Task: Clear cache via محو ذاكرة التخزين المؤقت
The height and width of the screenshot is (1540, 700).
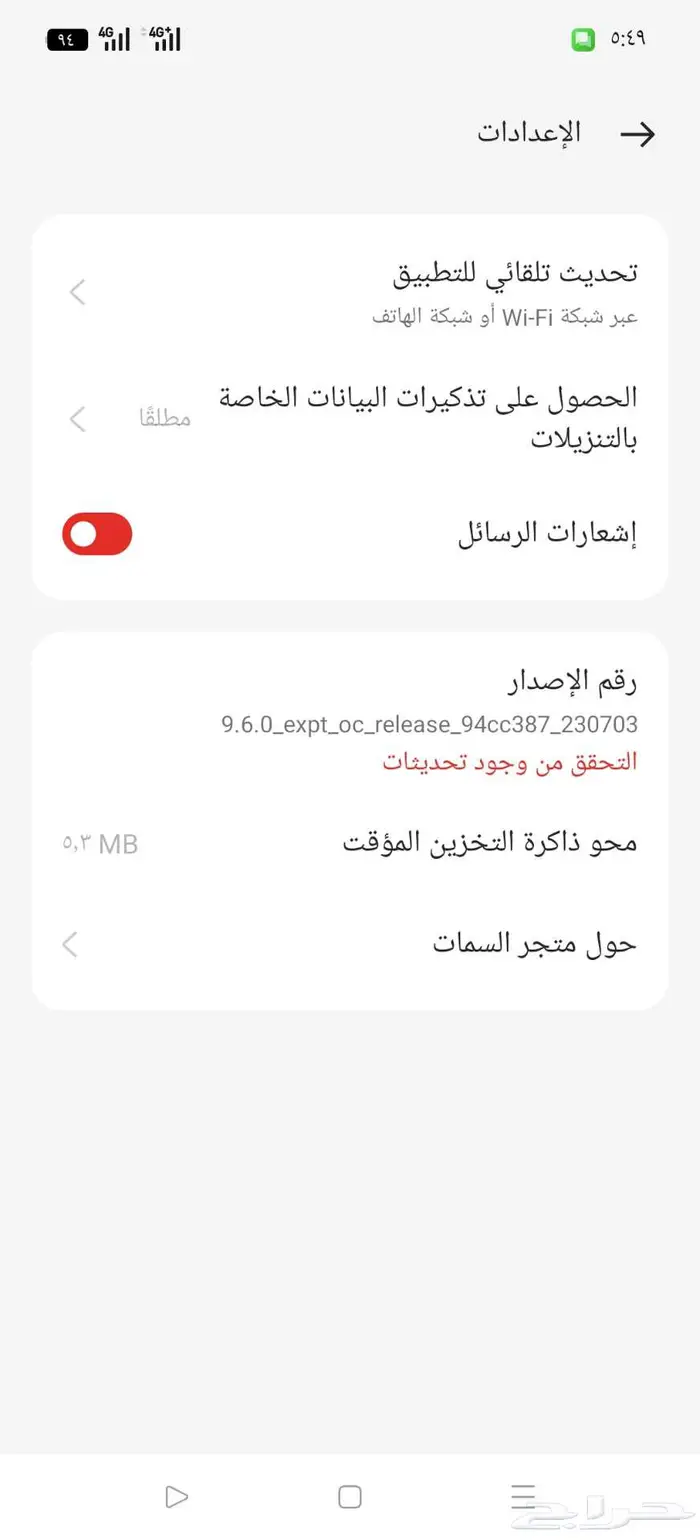Action: [x=350, y=843]
